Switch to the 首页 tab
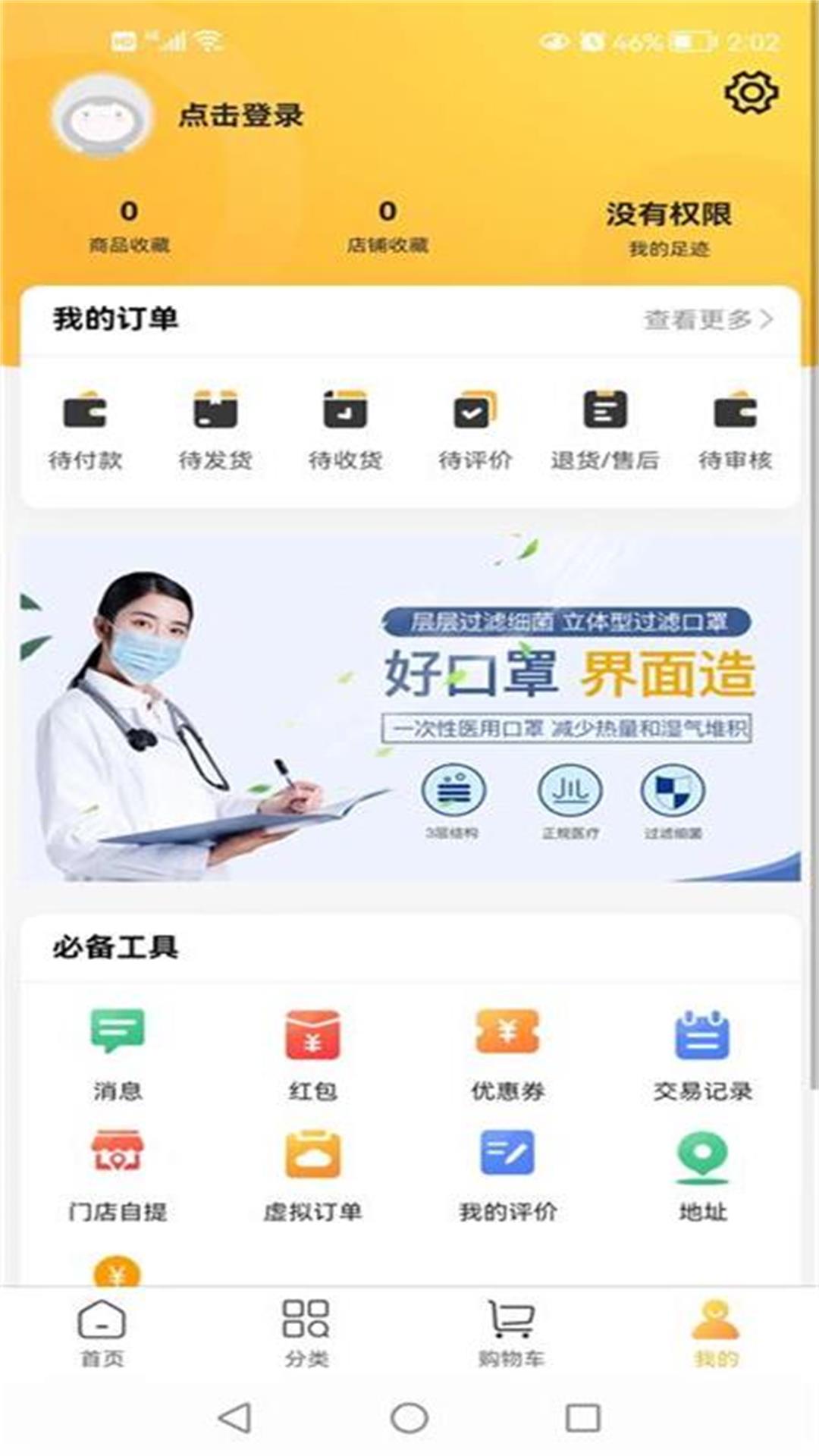This screenshot has width=819, height=1456. (x=102, y=1333)
